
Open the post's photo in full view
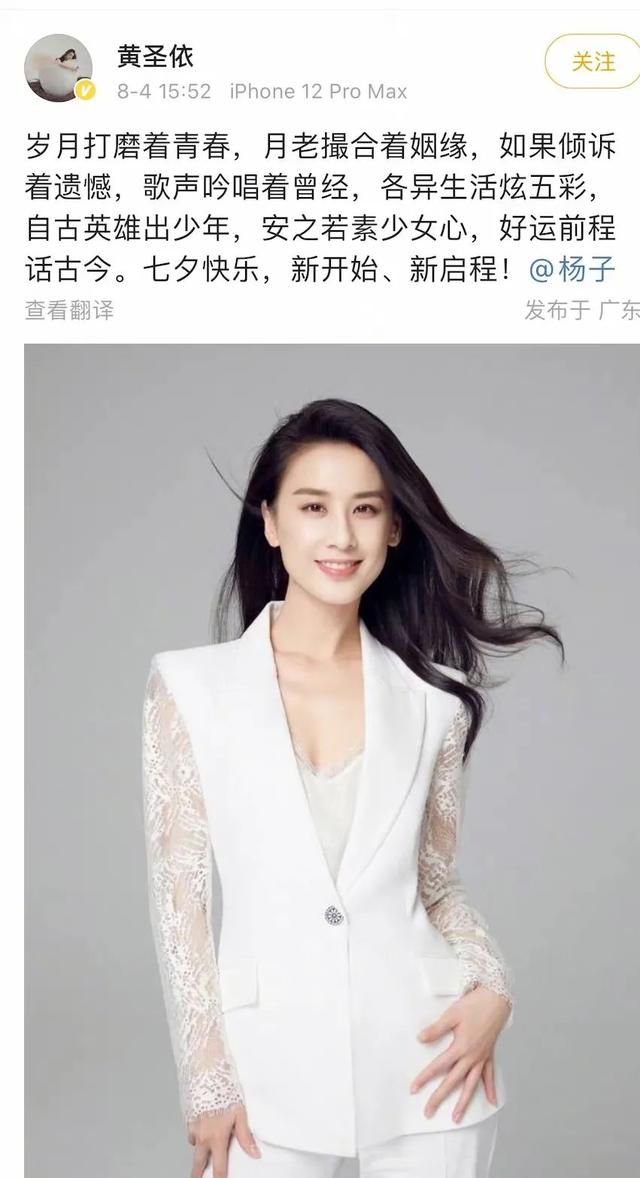332,760
